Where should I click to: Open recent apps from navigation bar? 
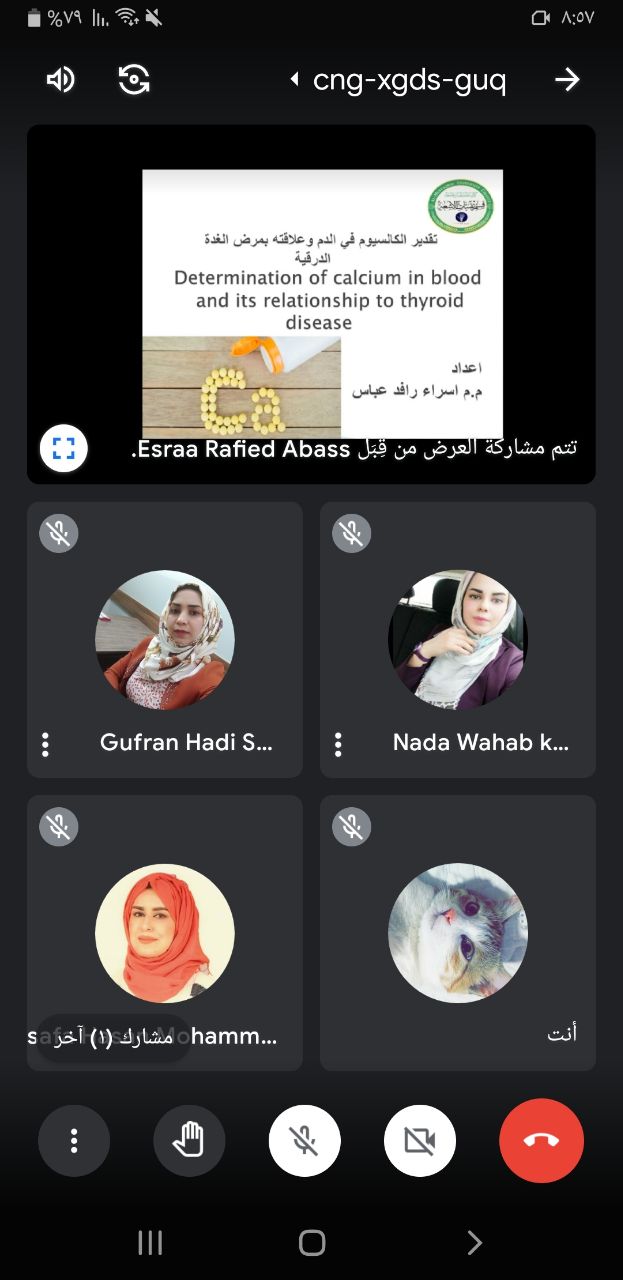[150, 1243]
